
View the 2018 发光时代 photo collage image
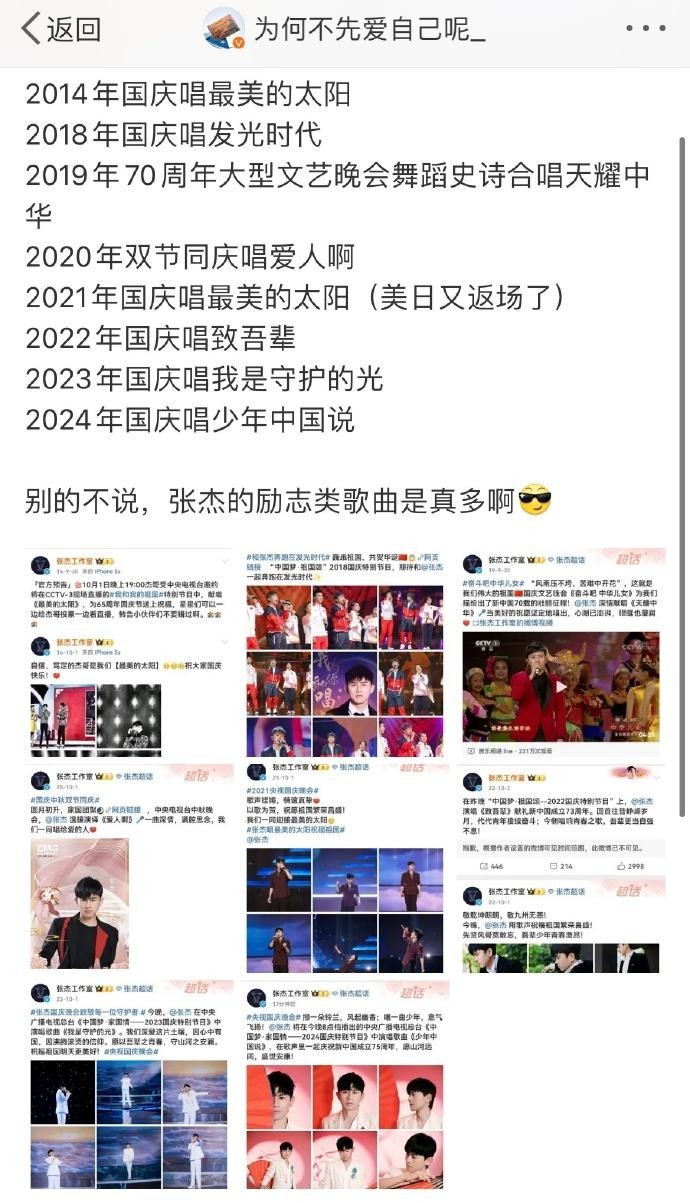(345, 652)
